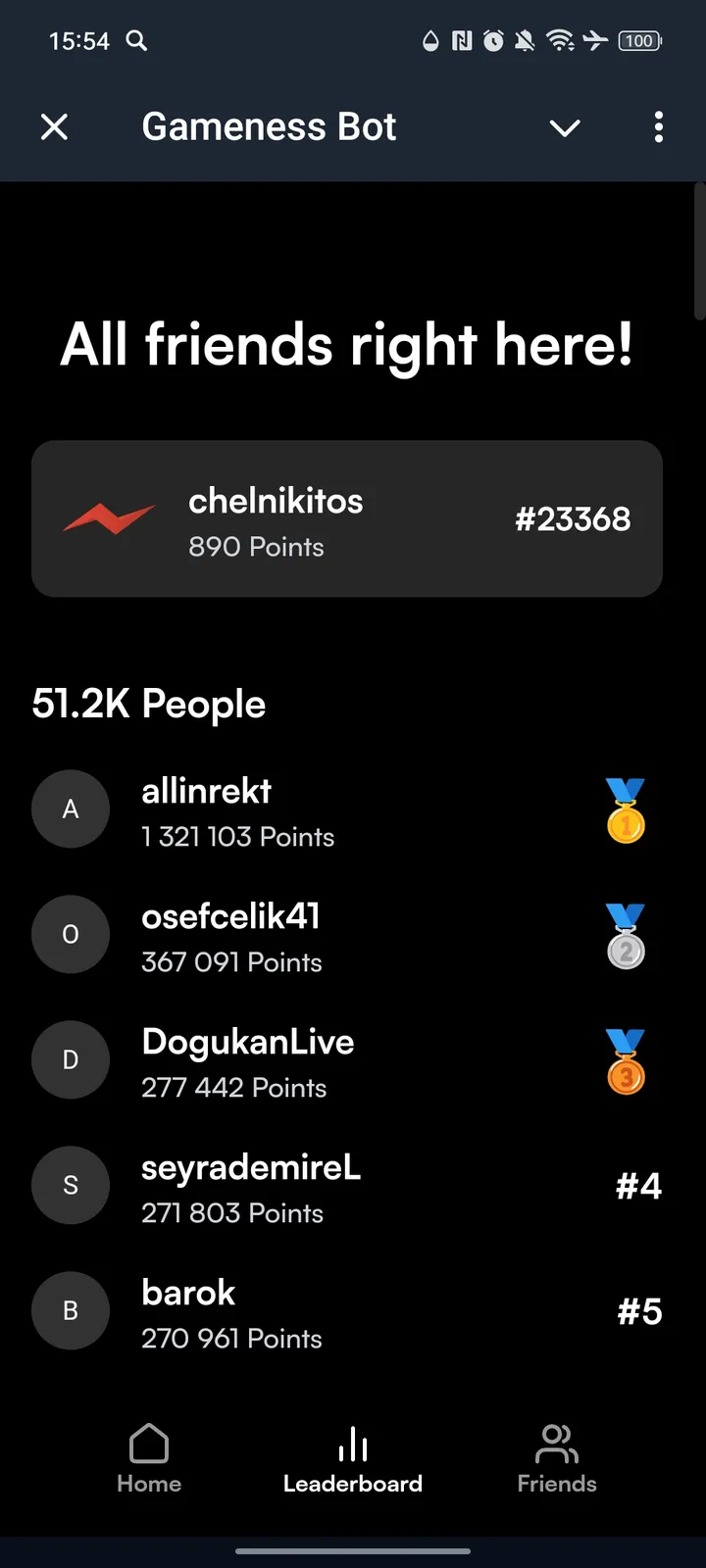Select osefcelik41 in the leaderboard
The image size is (706, 1568).
coord(347,937)
